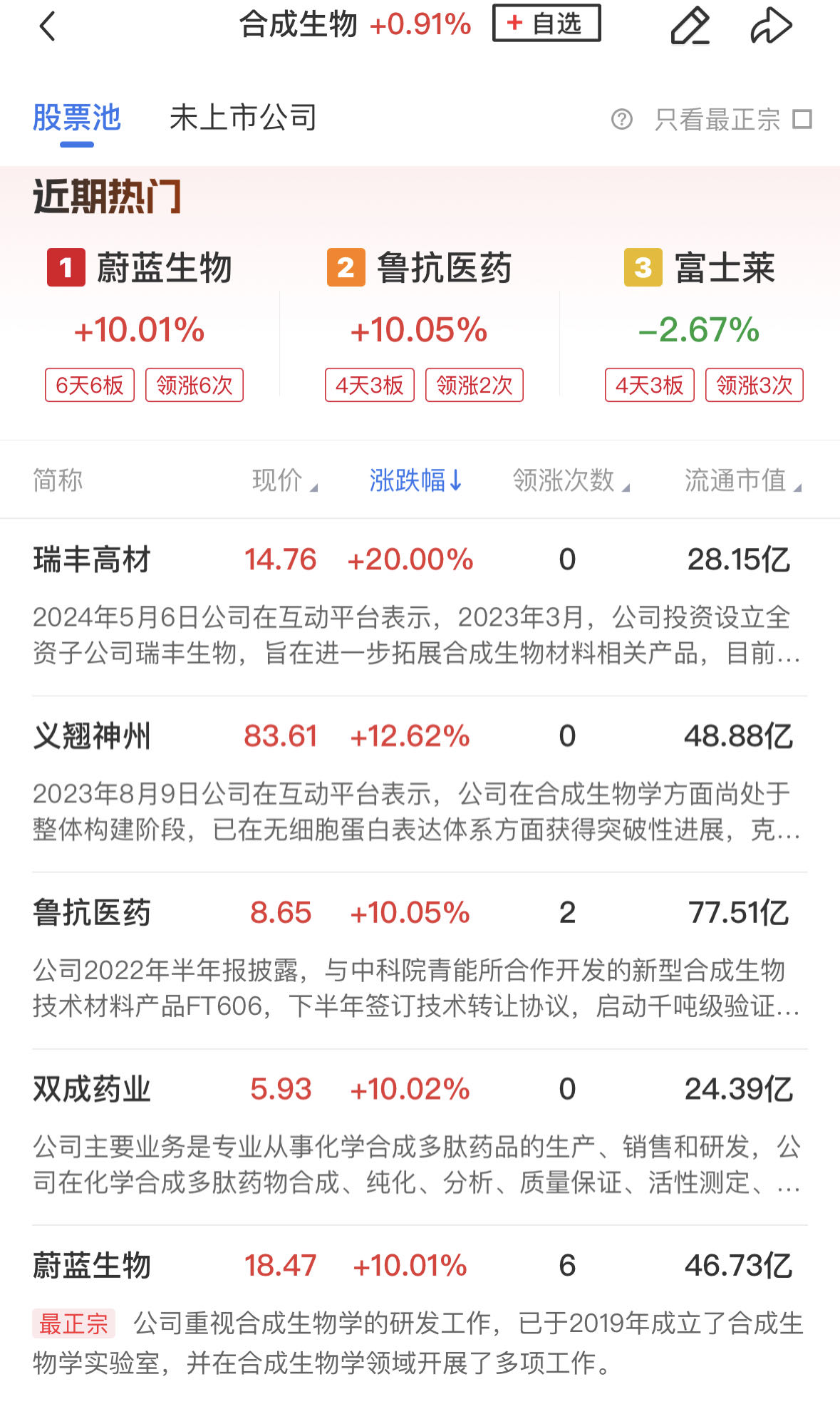Share this 合成生物 page
This screenshot has width=840, height=1404.
pyautogui.click(x=771, y=26)
